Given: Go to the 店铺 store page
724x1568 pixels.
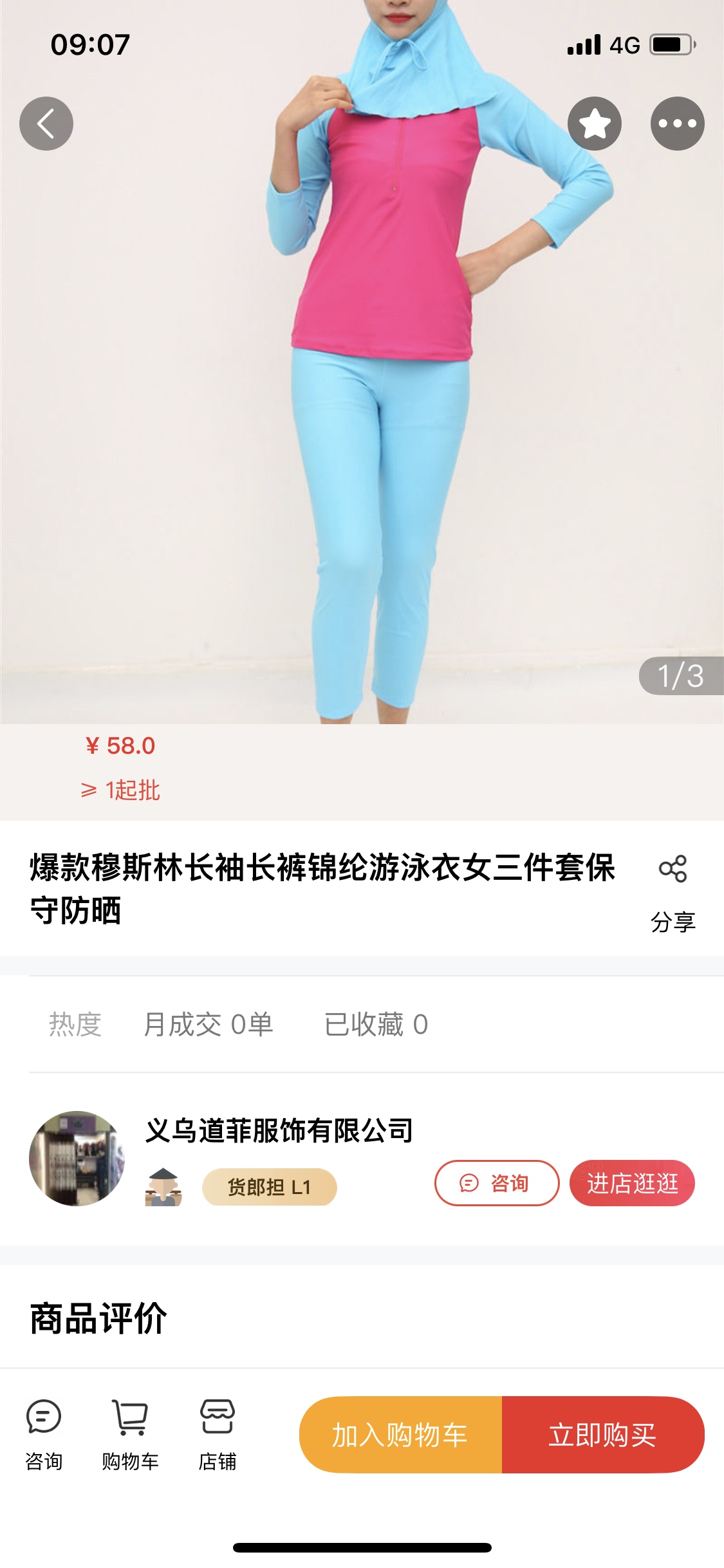Looking at the screenshot, I should click(x=218, y=1435).
